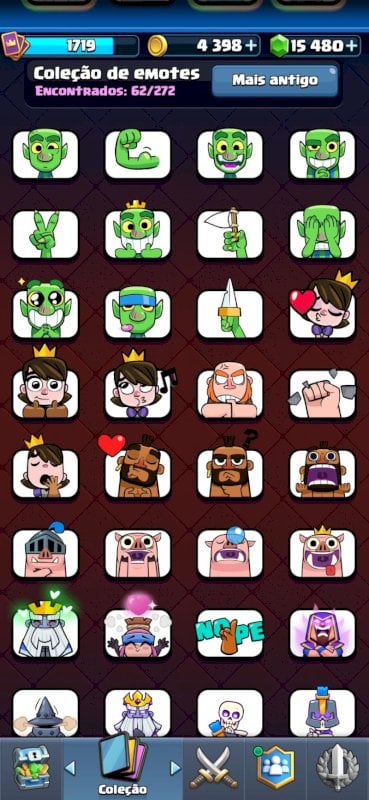Open the shop chest tab
Viewport: 369px width, 800px height.
click(31, 768)
